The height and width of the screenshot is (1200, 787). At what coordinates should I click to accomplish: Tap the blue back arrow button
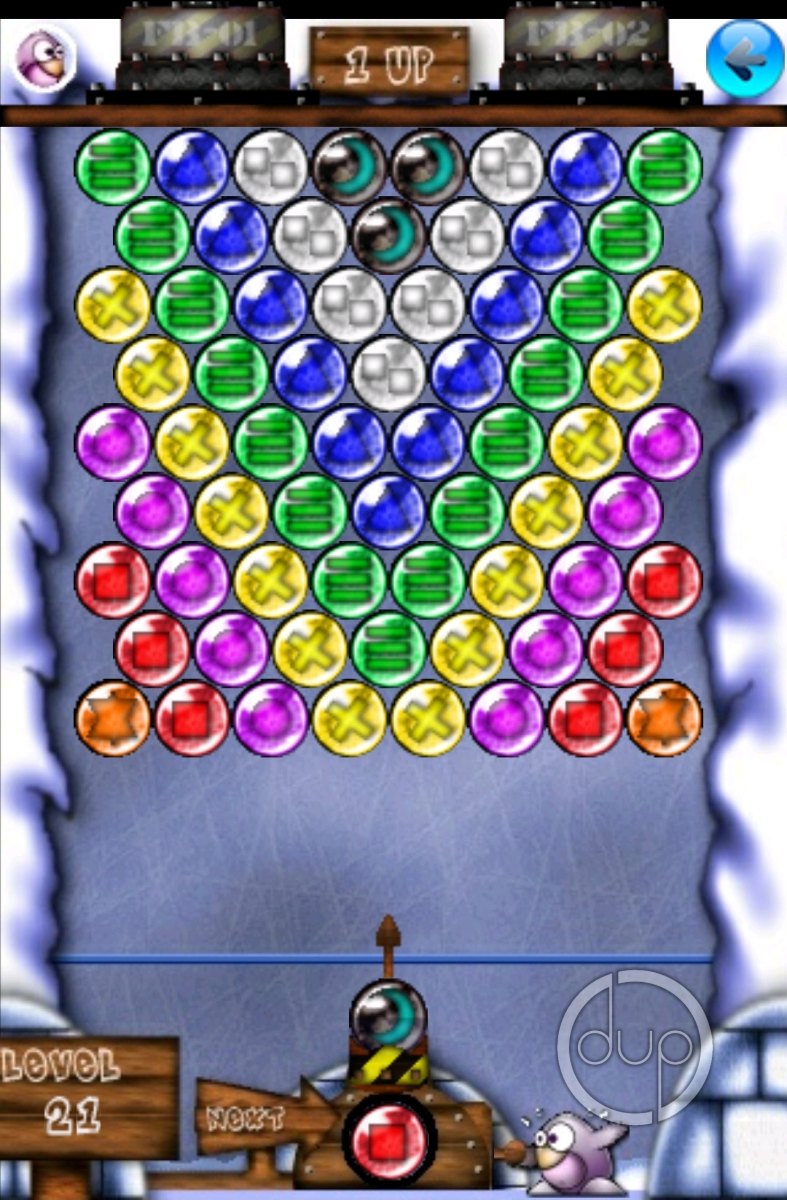point(745,58)
